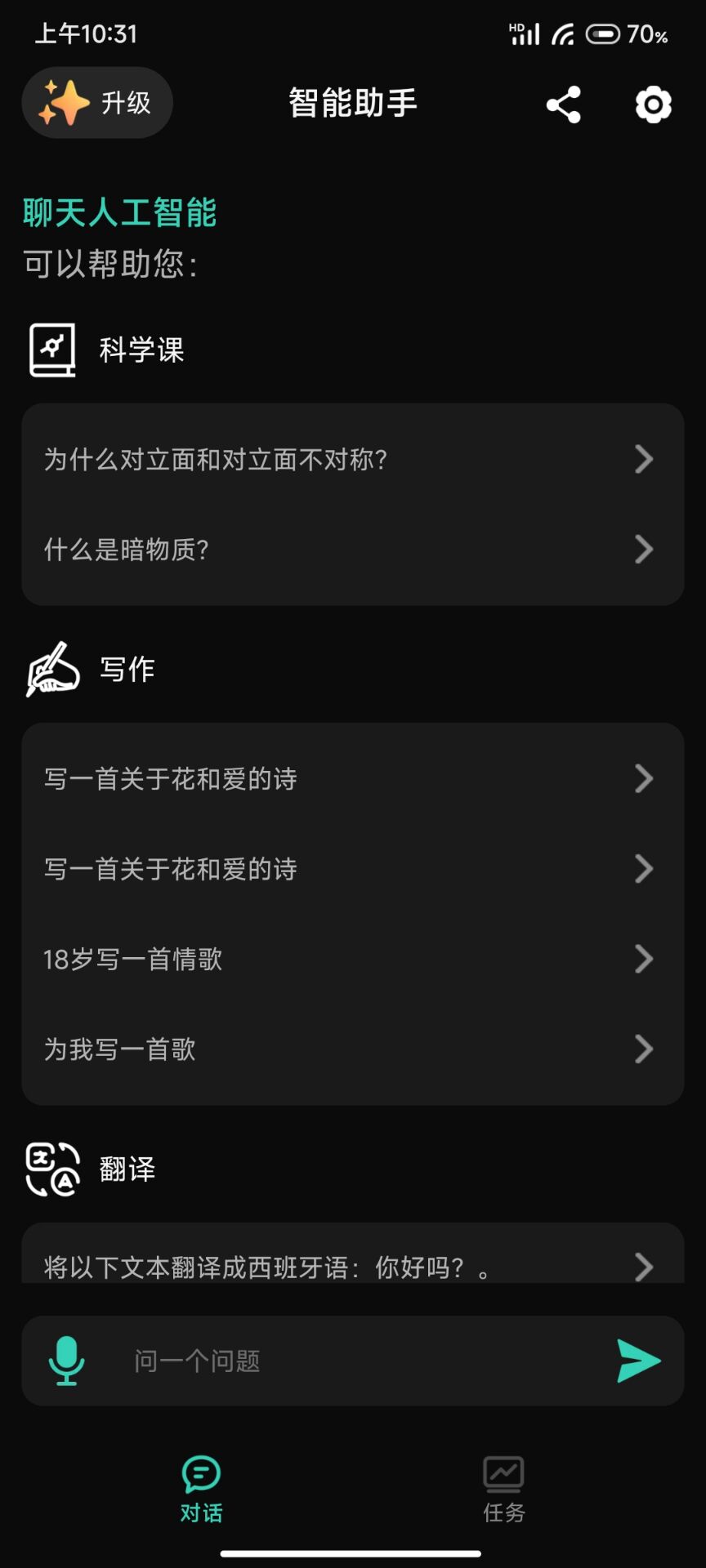Select the 什么是暗物质? question

pyautogui.click(x=352, y=550)
